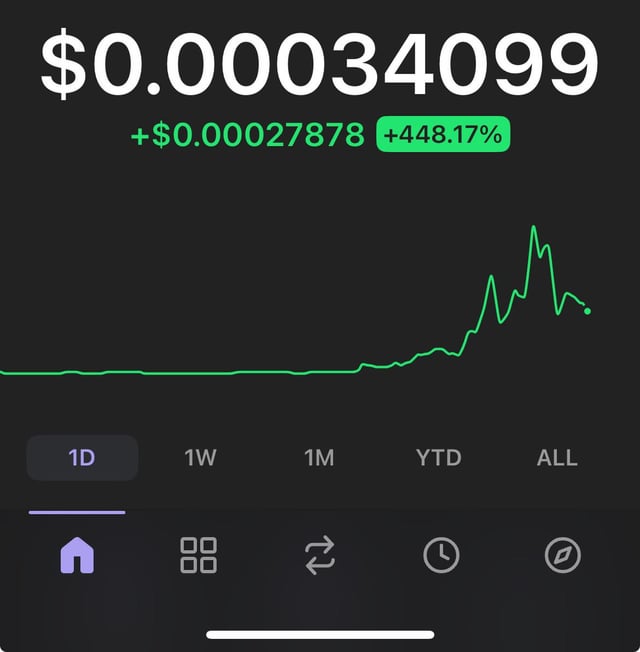The width and height of the screenshot is (640, 652).
Task: View the ALL time range
Action: pyautogui.click(x=557, y=458)
